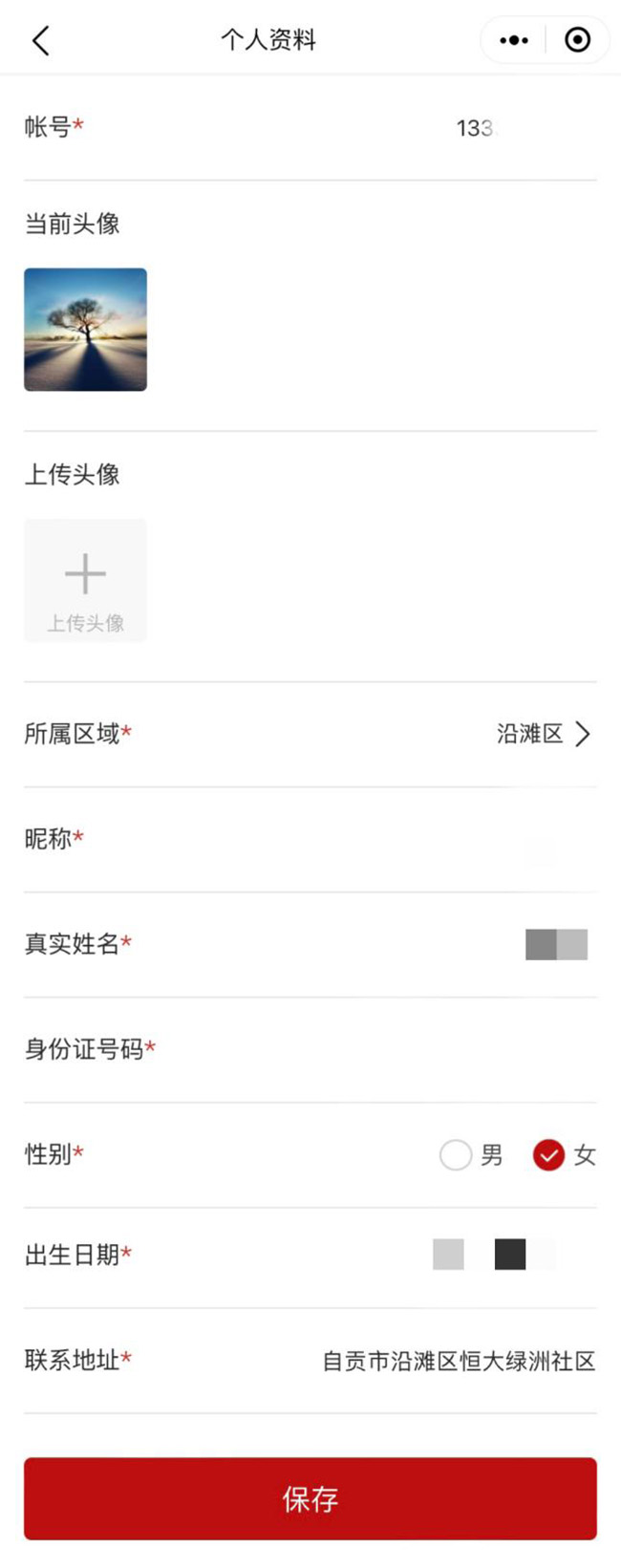Image resolution: width=621 pixels, height=1568 pixels.
Task: Go back from 个人资料 page
Action: coord(40,41)
